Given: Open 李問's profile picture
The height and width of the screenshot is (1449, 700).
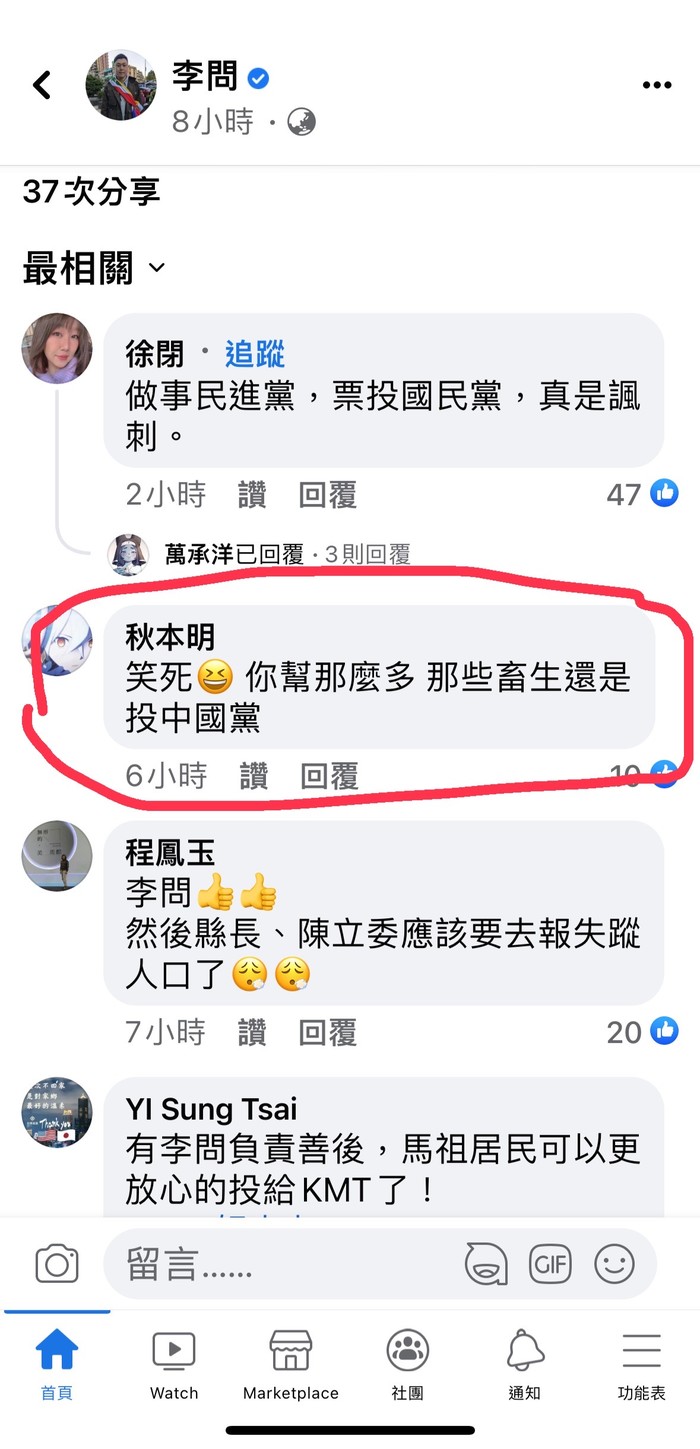Looking at the screenshot, I should [121, 85].
